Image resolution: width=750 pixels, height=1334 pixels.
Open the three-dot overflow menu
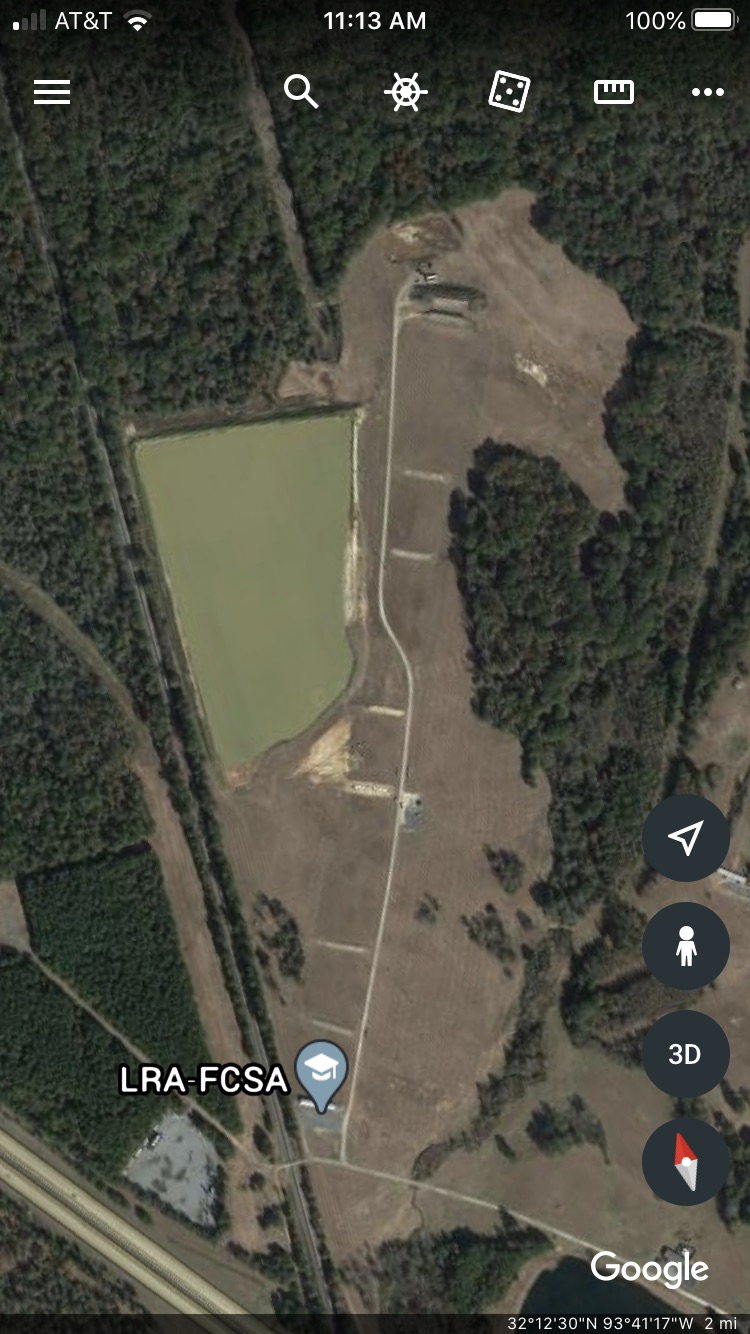click(707, 92)
